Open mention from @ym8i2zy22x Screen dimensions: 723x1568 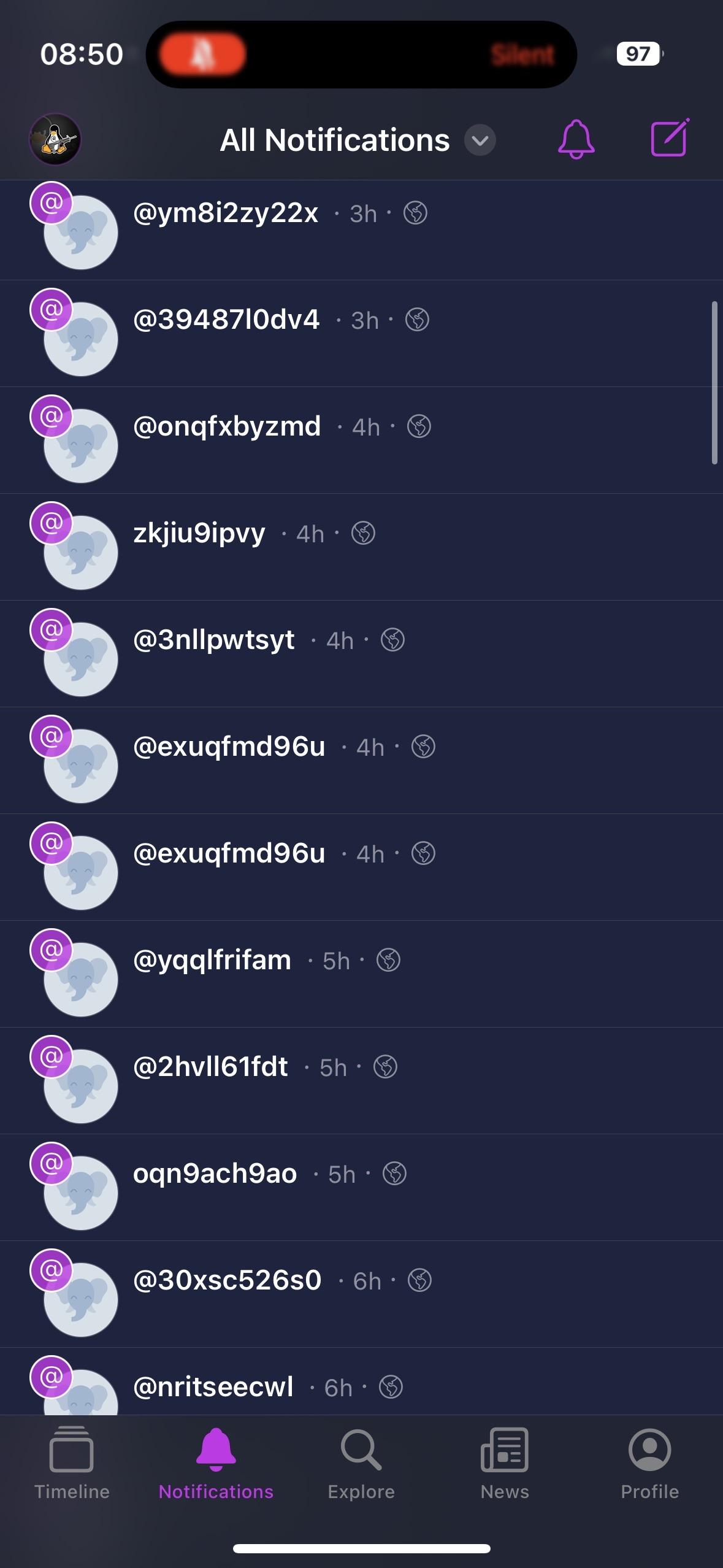361,230
